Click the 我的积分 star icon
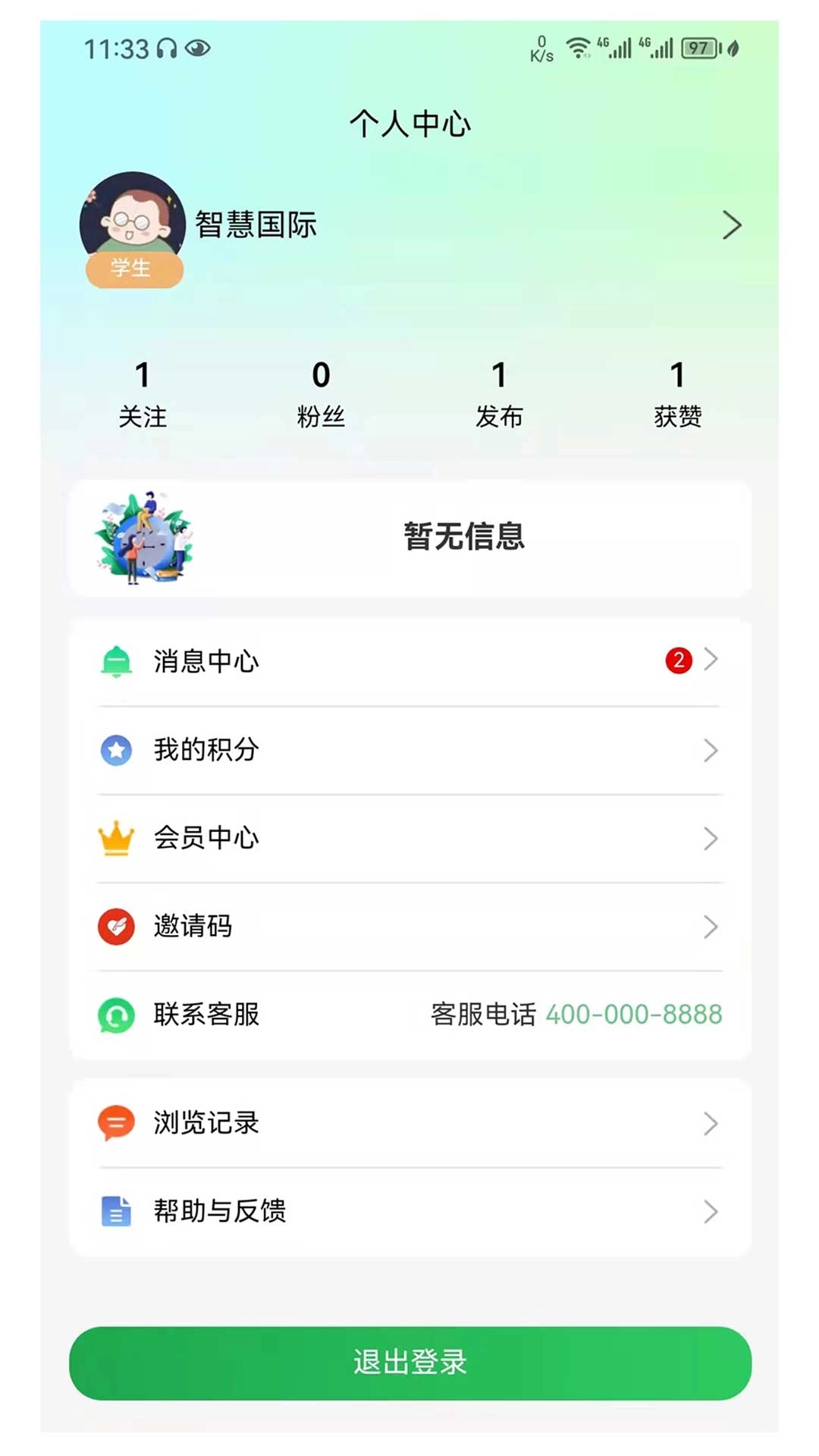The height and width of the screenshot is (1456, 819). (115, 750)
